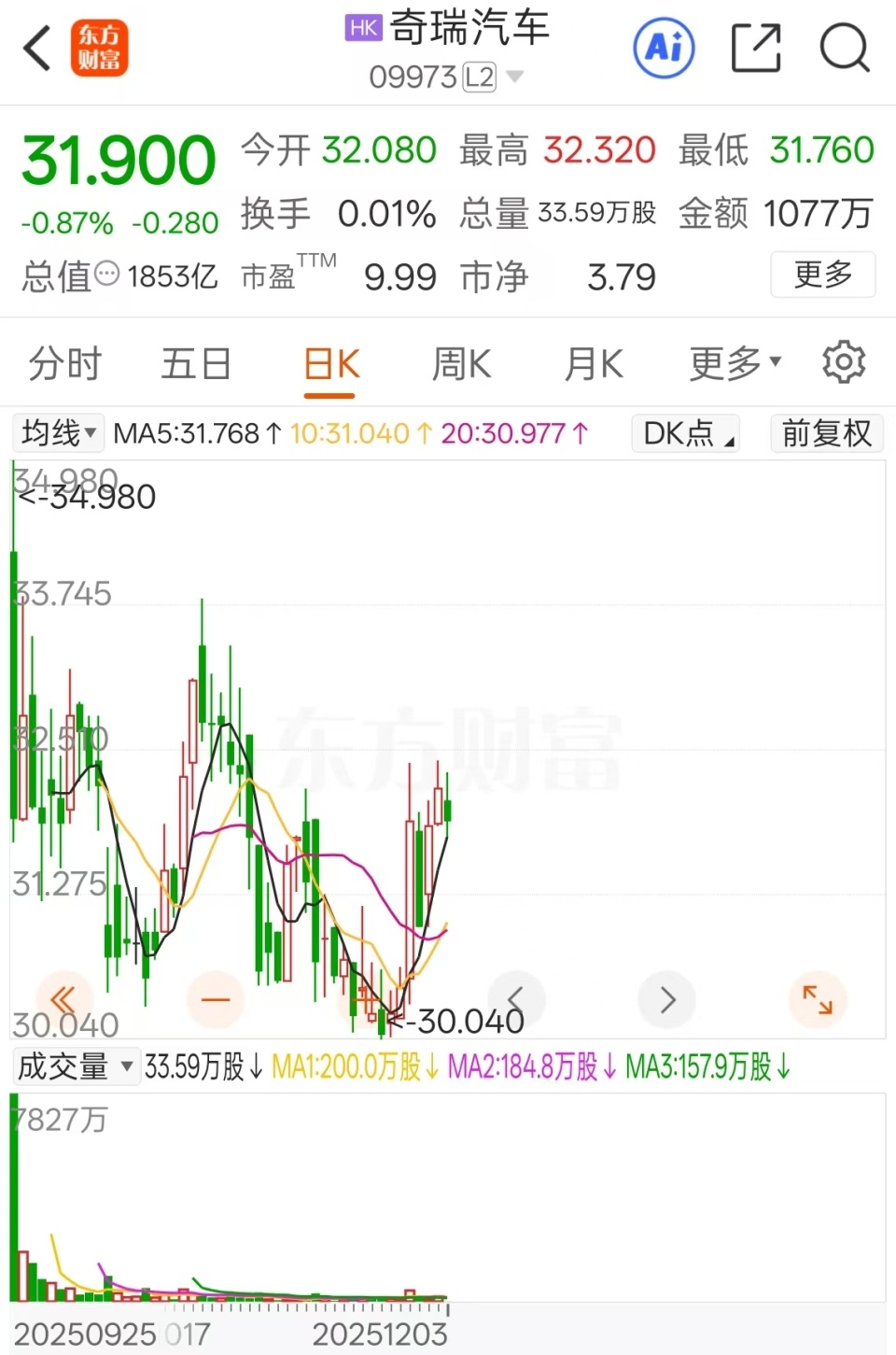This screenshot has height=1355, width=896.
Task: Tap the 前复权 adjustment button
Action: click(x=826, y=432)
